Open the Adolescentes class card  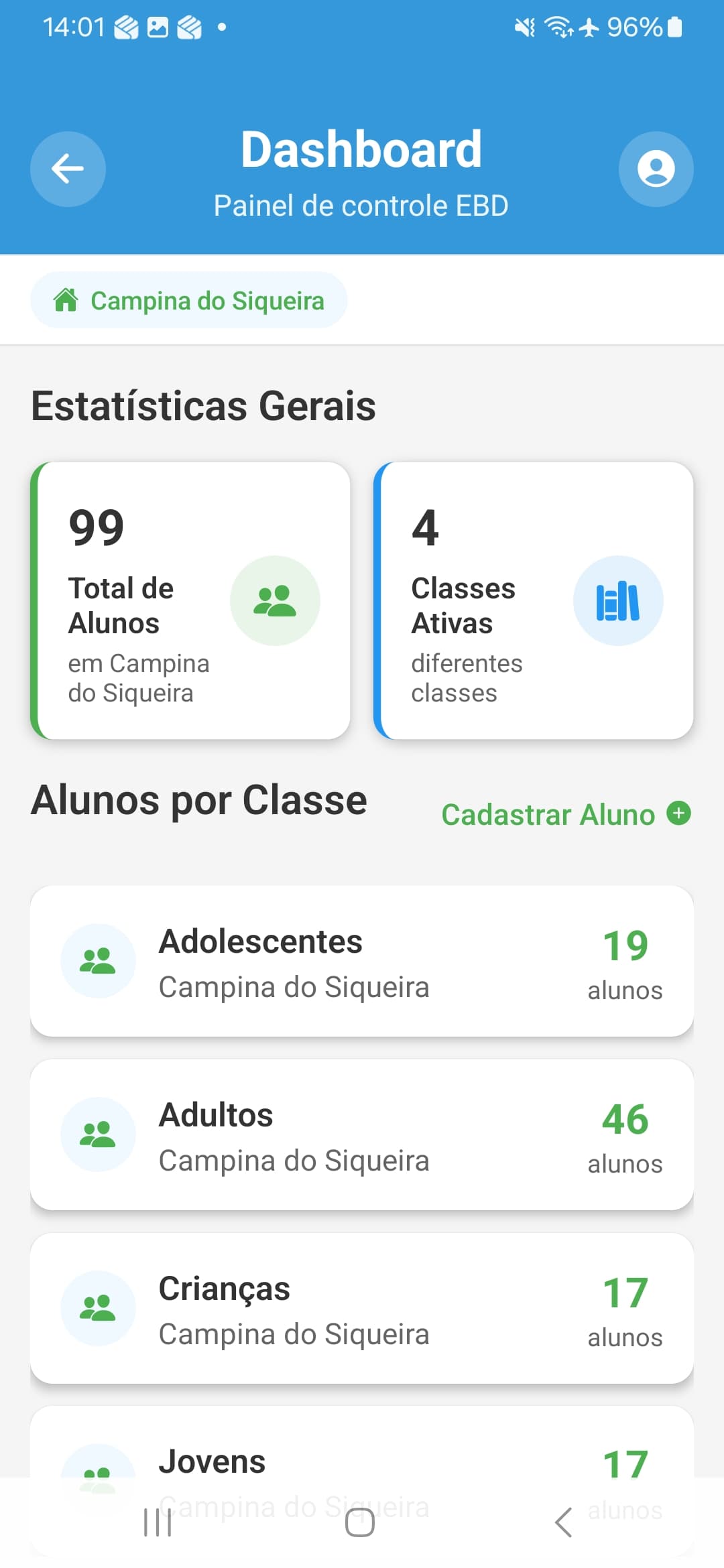pyautogui.click(x=362, y=961)
